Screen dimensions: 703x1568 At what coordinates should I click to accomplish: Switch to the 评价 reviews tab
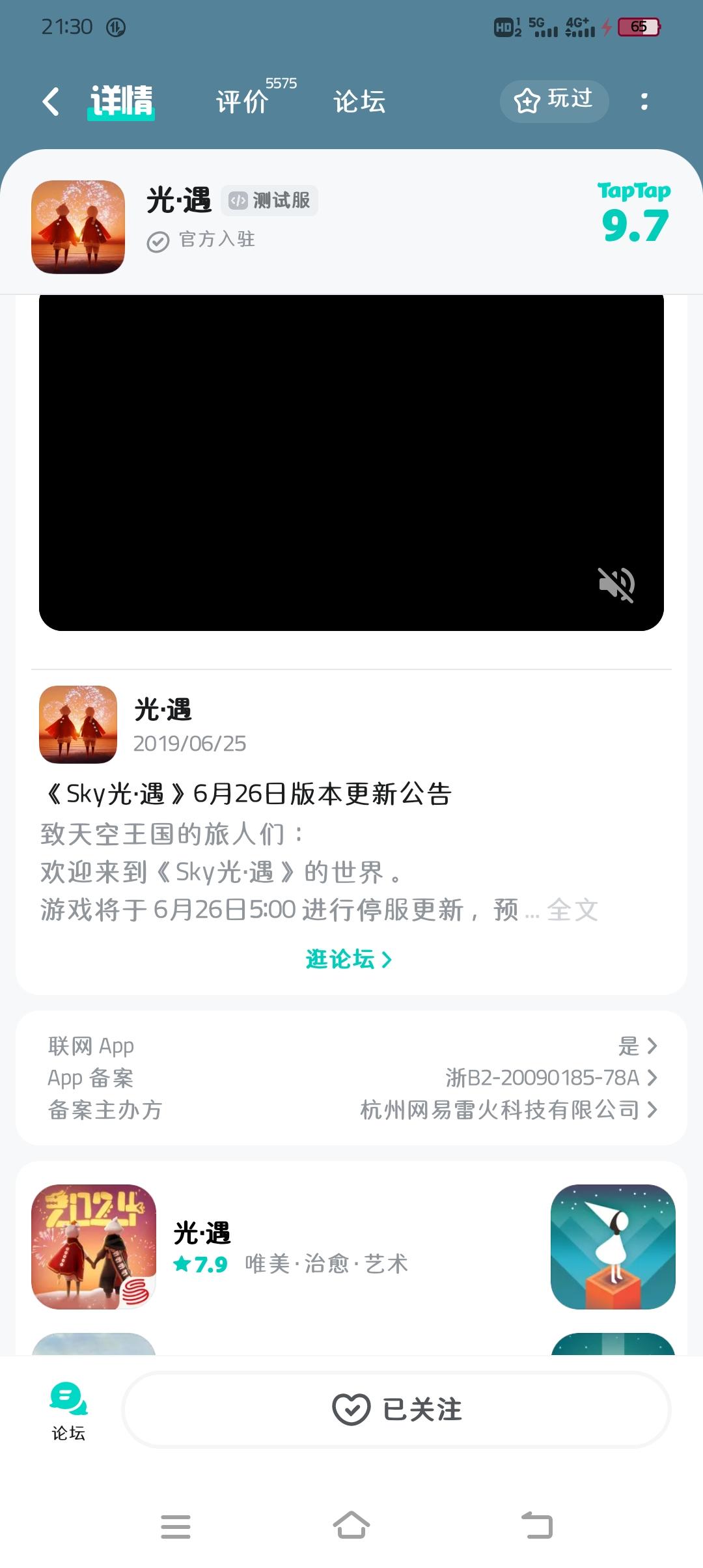click(x=243, y=102)
